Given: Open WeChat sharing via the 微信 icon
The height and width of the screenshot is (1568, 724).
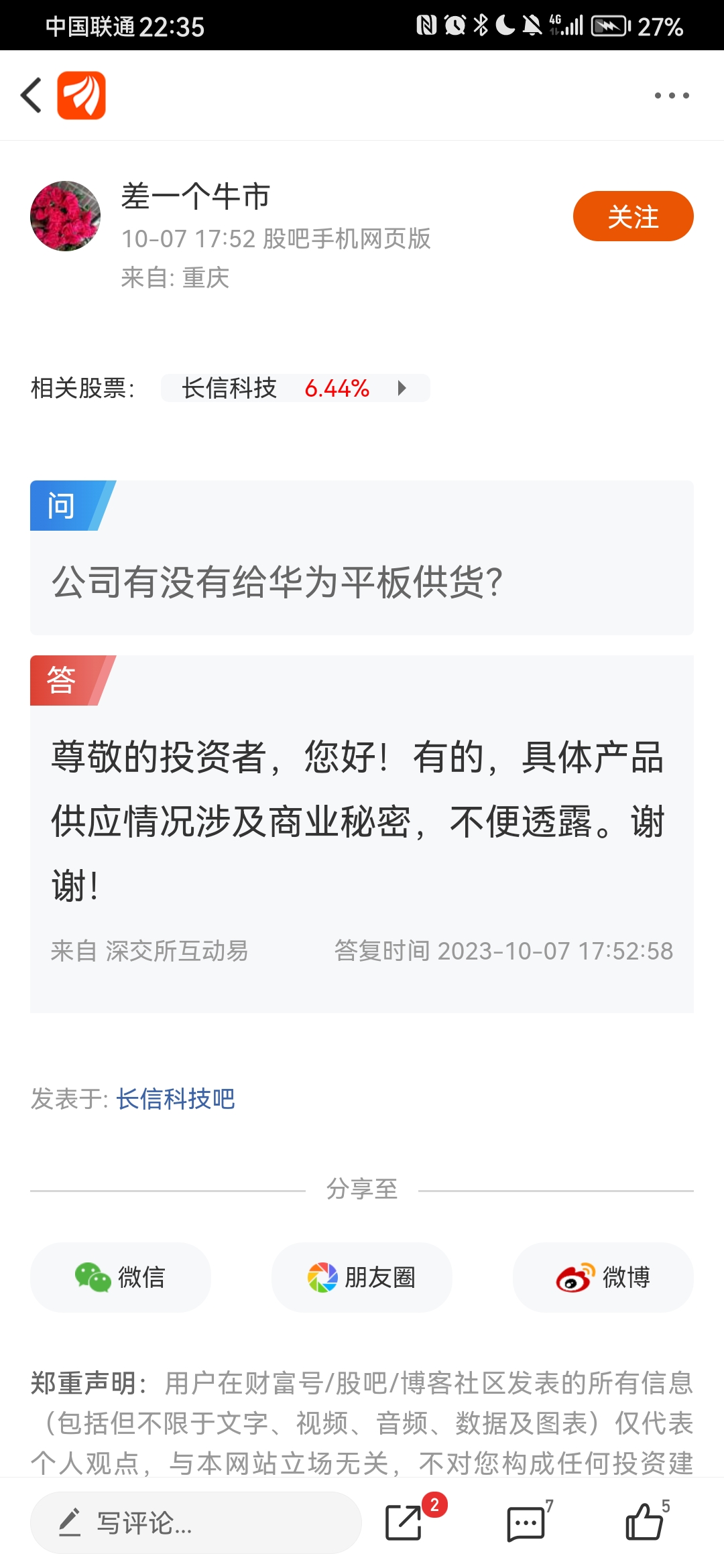Looking at the screenshot, I should point(119,1277).
